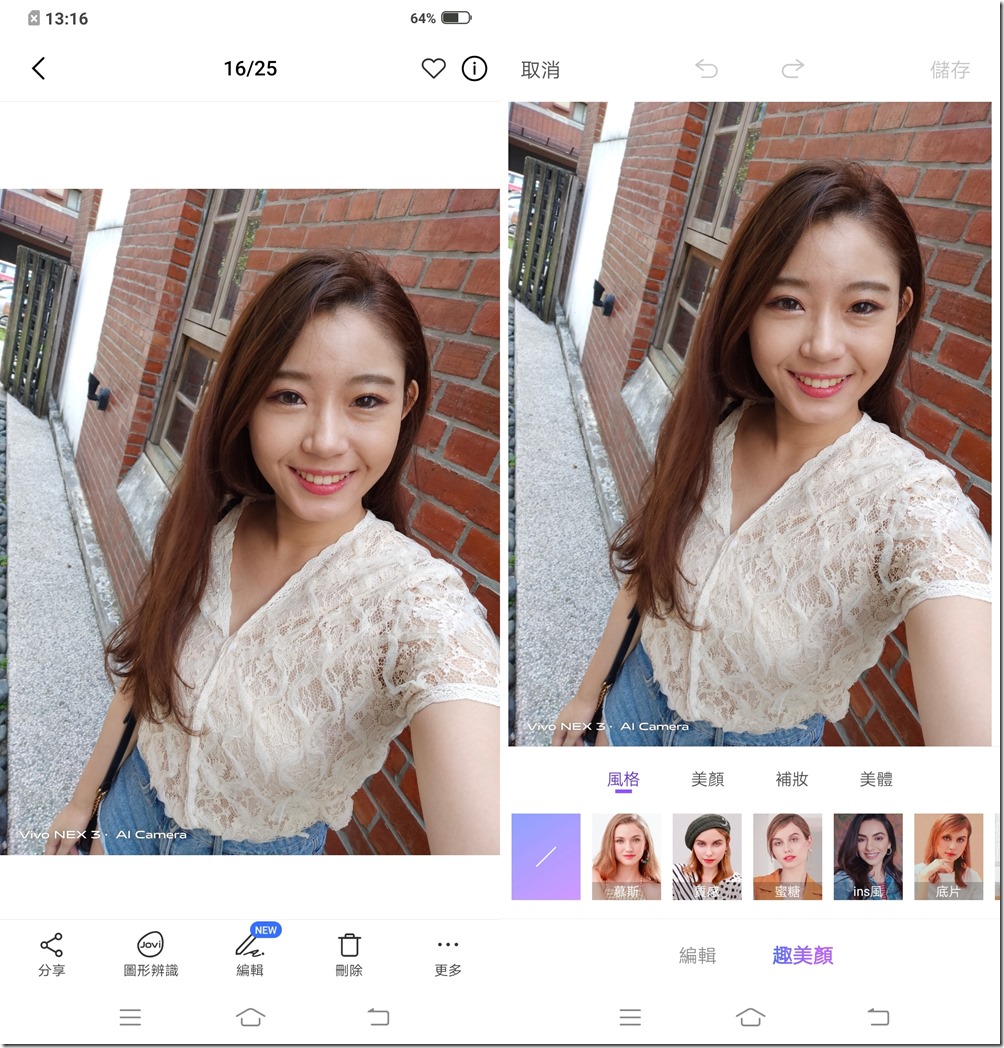Undo the last edit
The height and width of the screenshot is (1048, 1004).
[x=707, y=69]
